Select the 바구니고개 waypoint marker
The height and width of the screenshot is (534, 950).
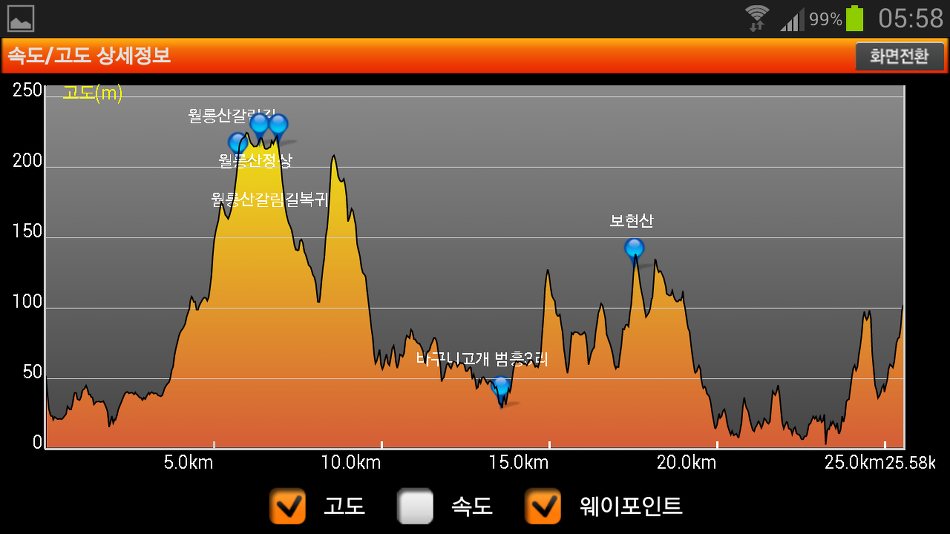click(501, 386)
